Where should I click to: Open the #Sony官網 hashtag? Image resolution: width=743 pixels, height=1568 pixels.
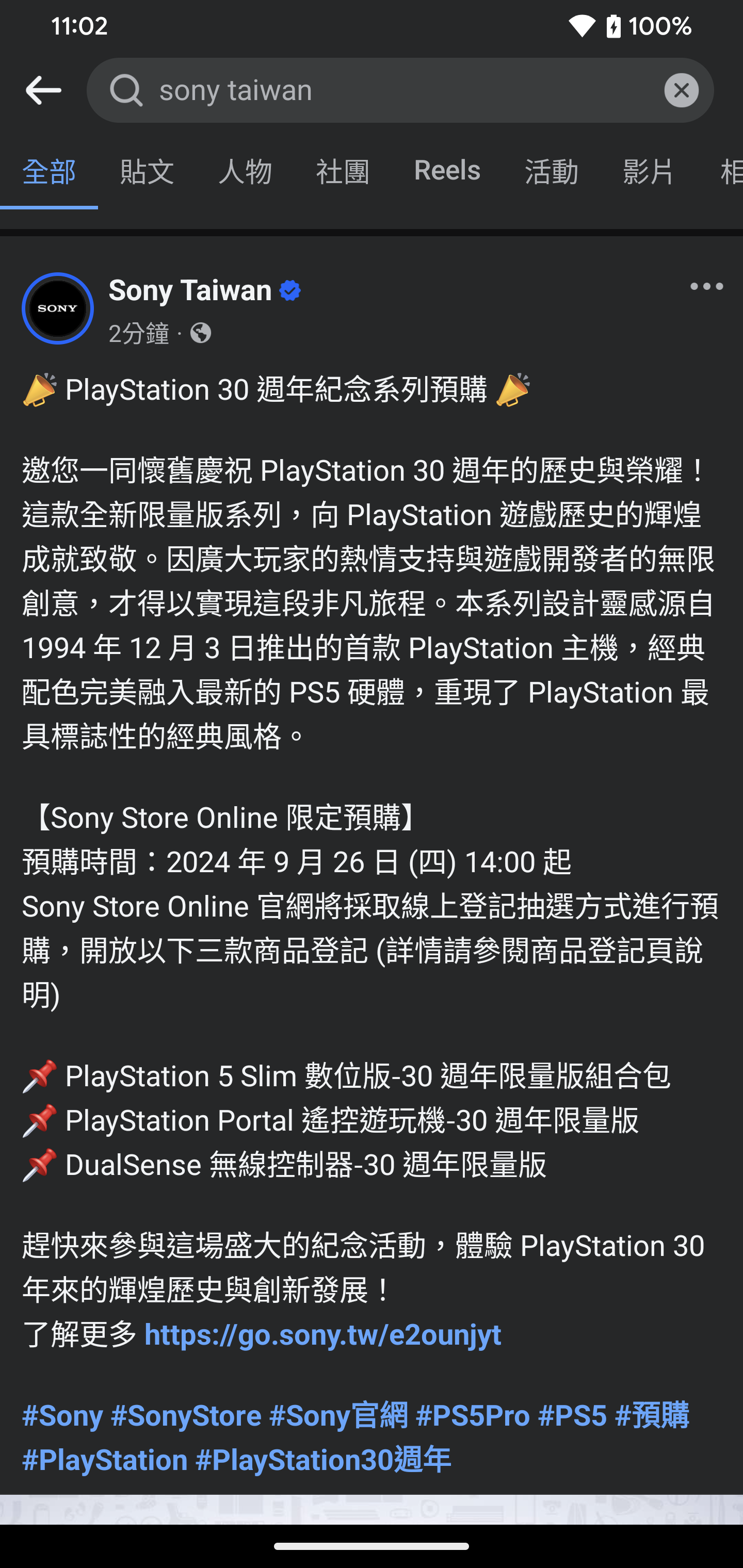pos(338,1415)
